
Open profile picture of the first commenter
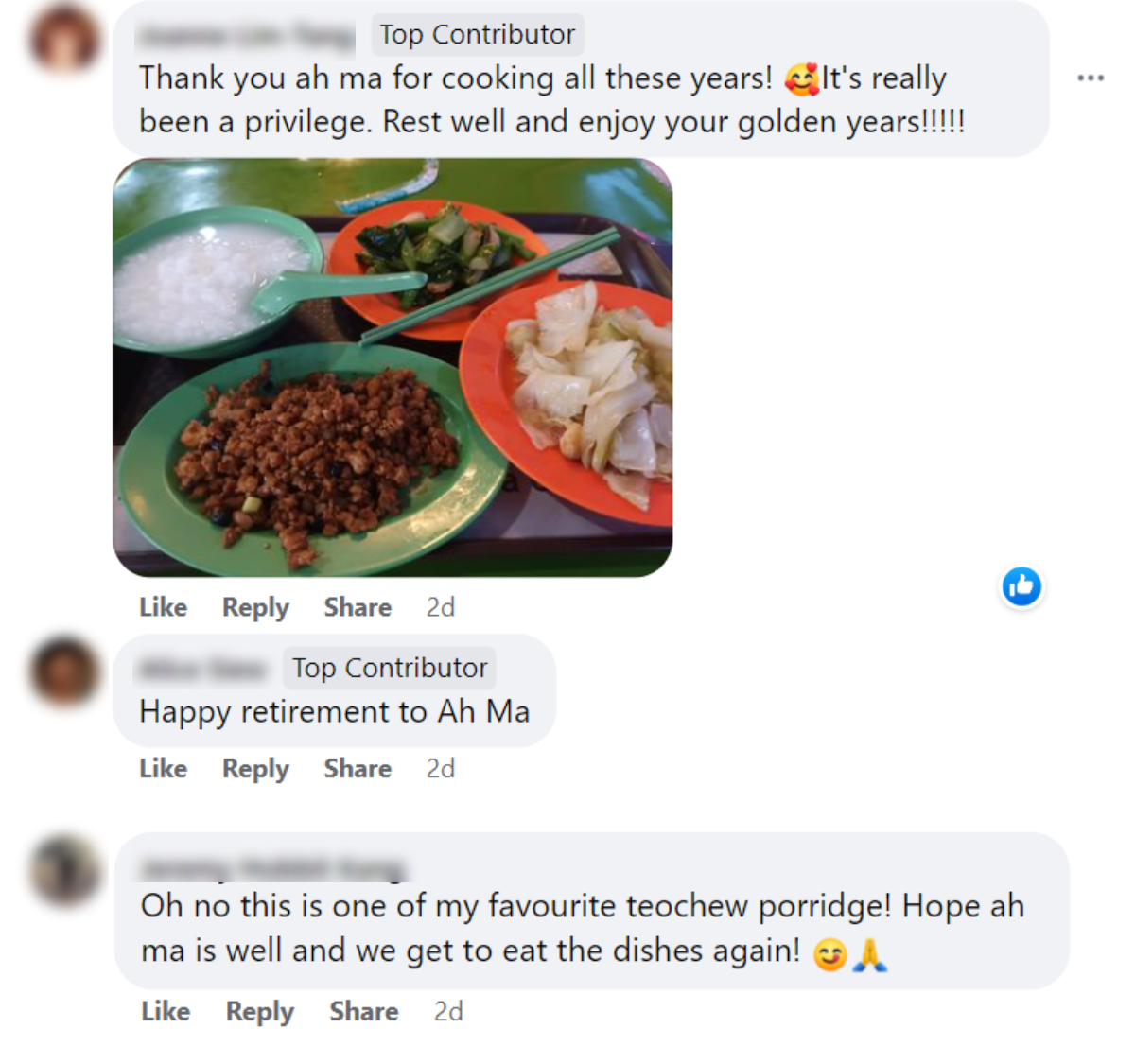pos(64,41)
